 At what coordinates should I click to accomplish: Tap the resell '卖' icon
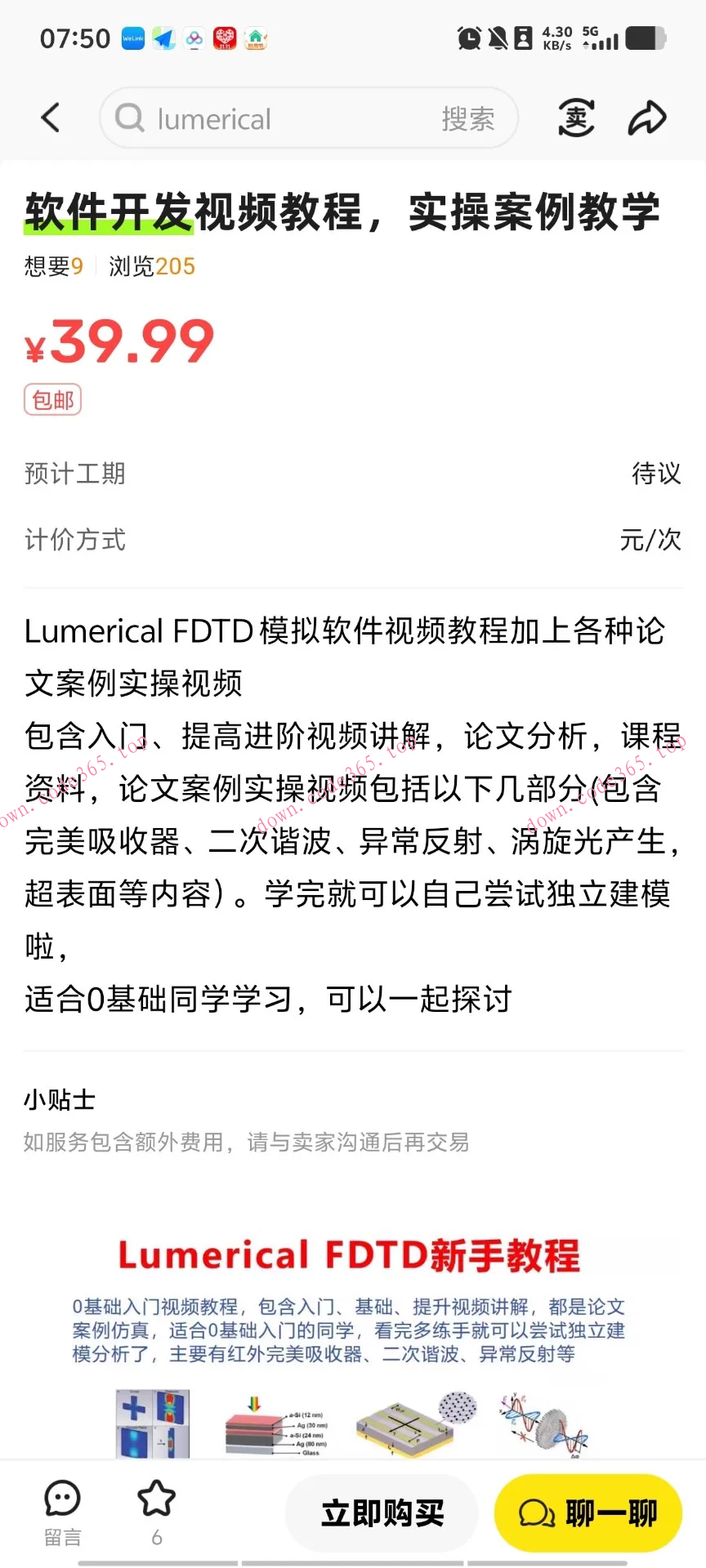(x=574, y=117)
